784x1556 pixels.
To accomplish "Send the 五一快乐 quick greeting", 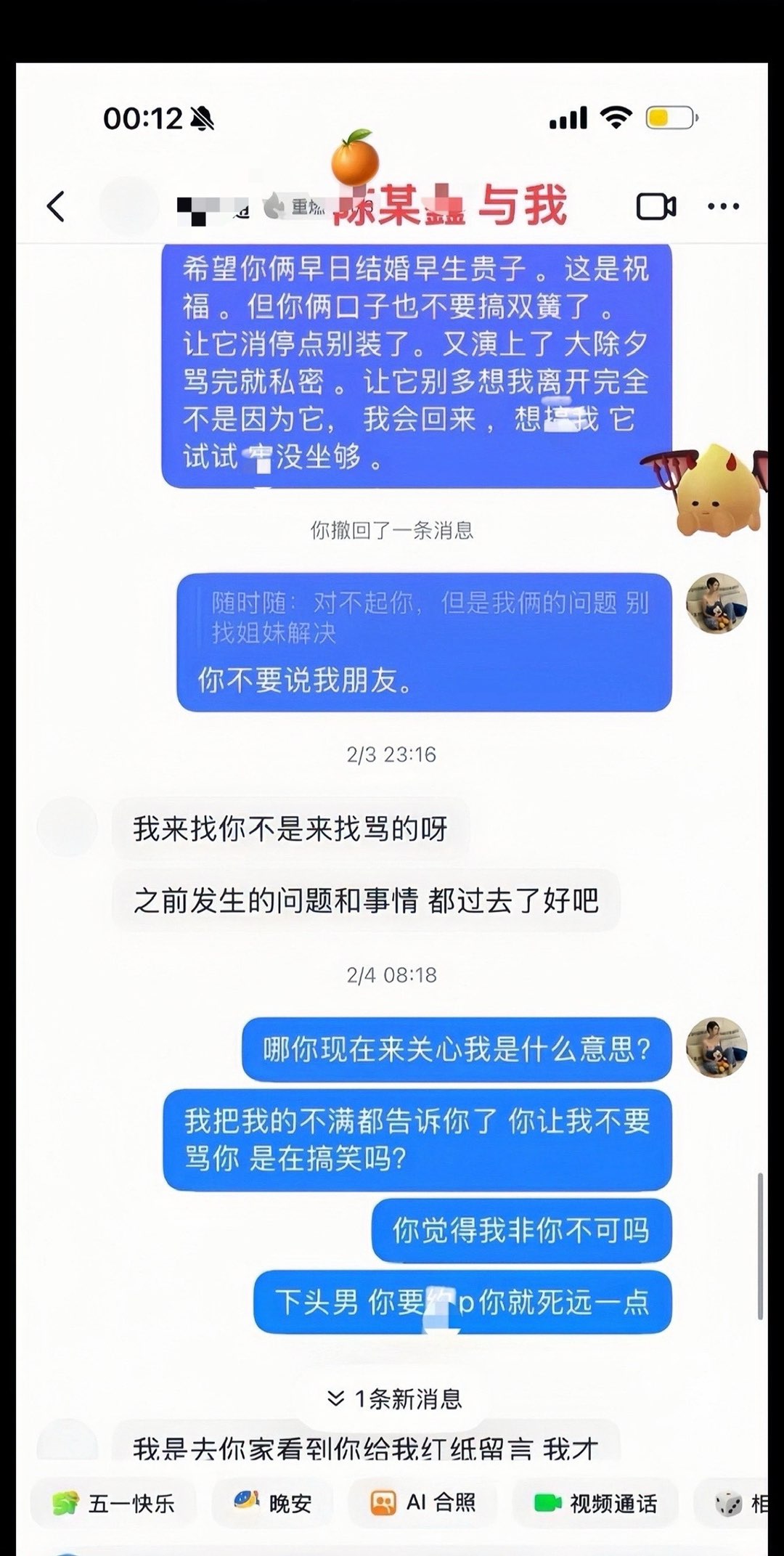I will [114, 1503].
